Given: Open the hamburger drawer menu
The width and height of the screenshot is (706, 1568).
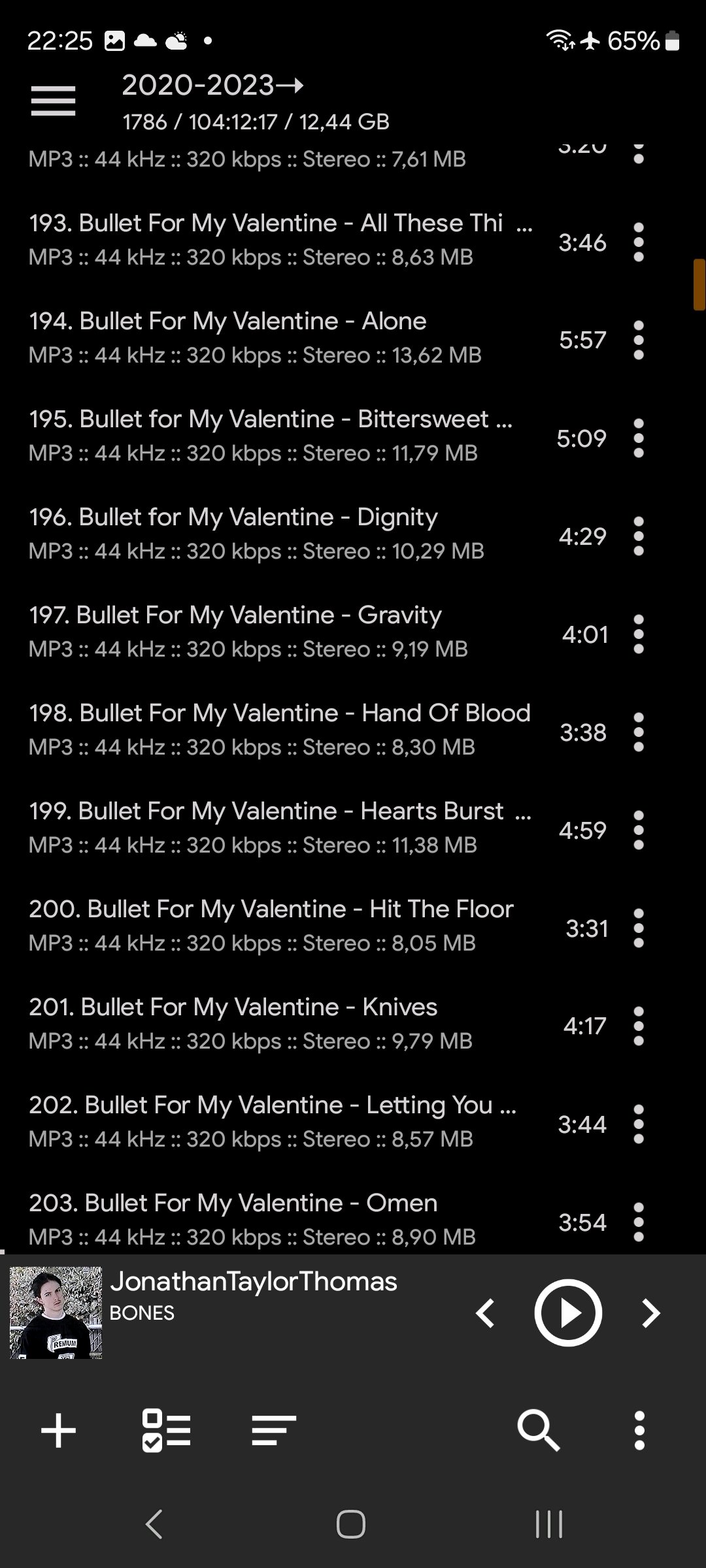Looking at the screenshot, I should coord(53,101).
